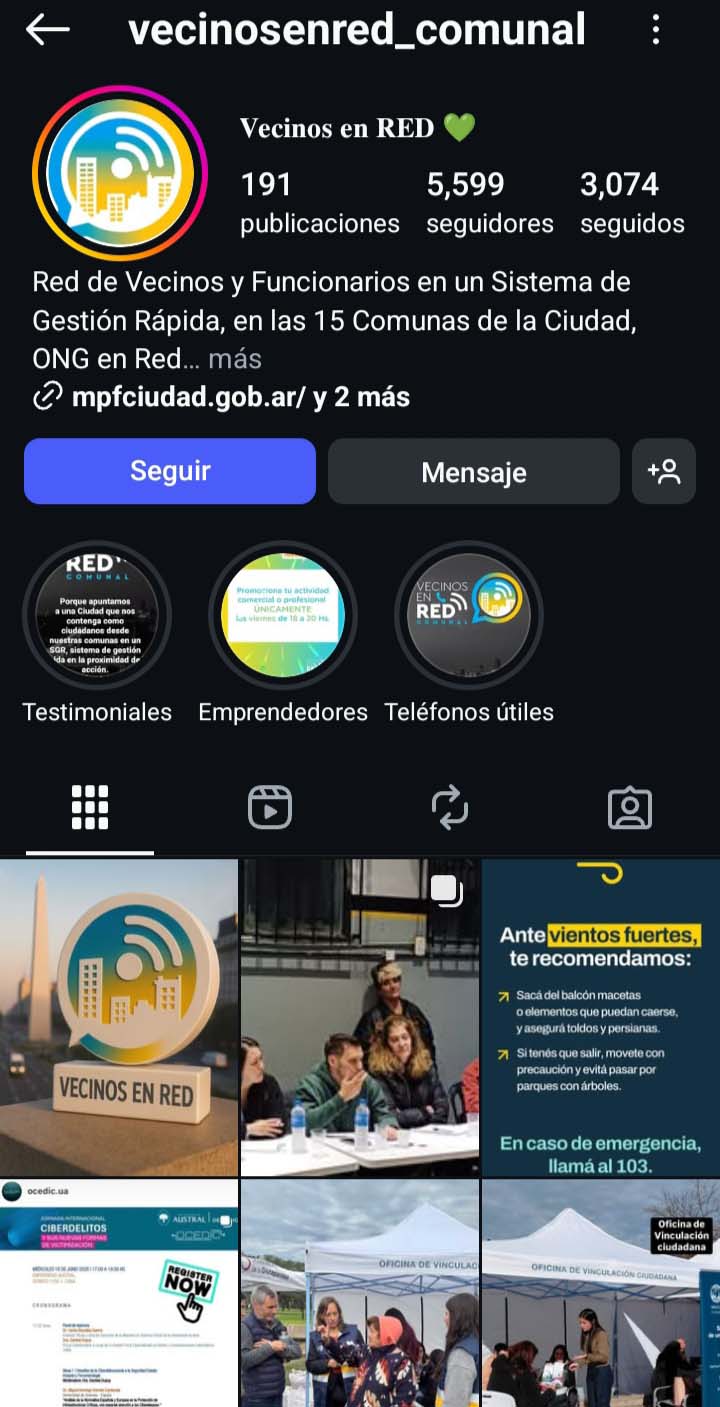Open the "vientos fuertes" recommendations post

[600, 1017]
